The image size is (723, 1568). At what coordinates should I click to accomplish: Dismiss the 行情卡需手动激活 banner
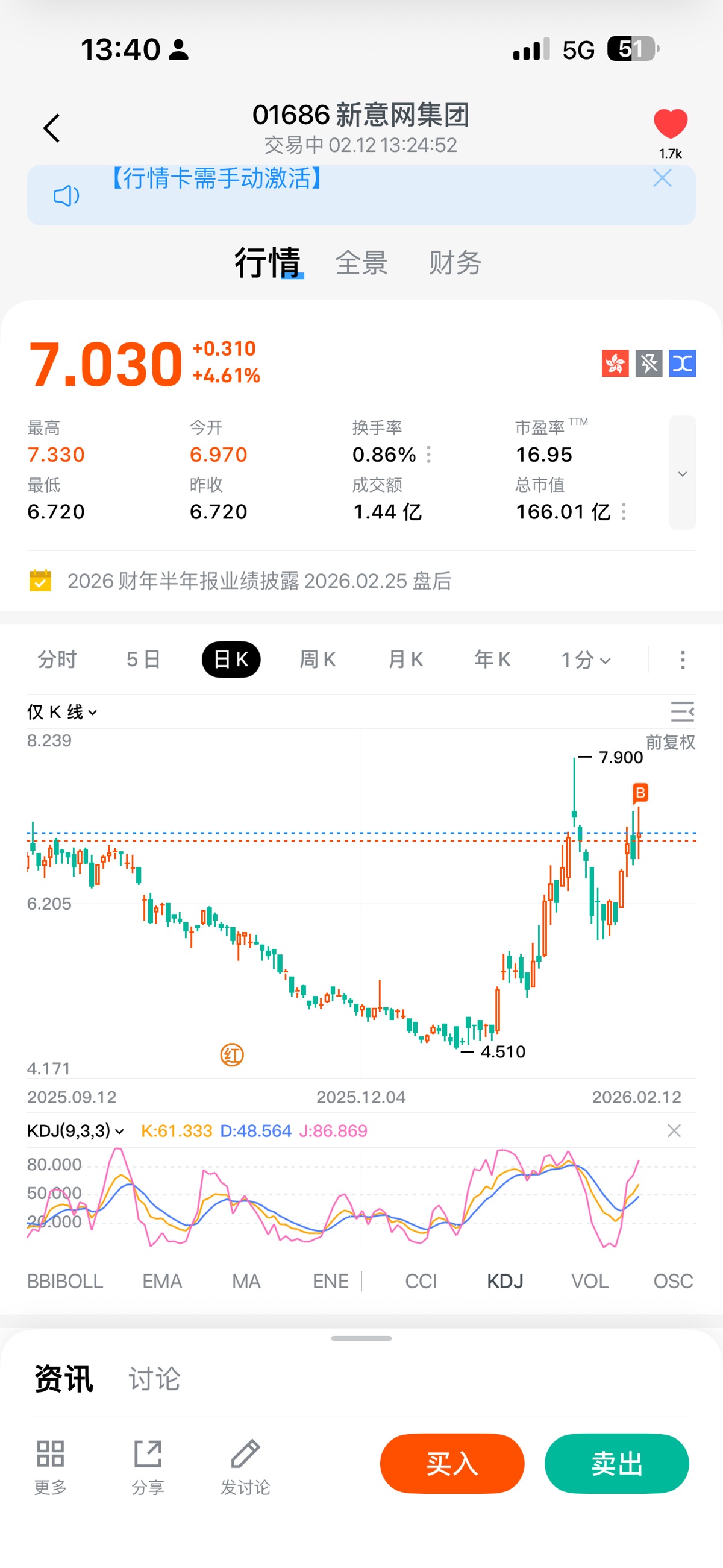click(x=662, y=178)
